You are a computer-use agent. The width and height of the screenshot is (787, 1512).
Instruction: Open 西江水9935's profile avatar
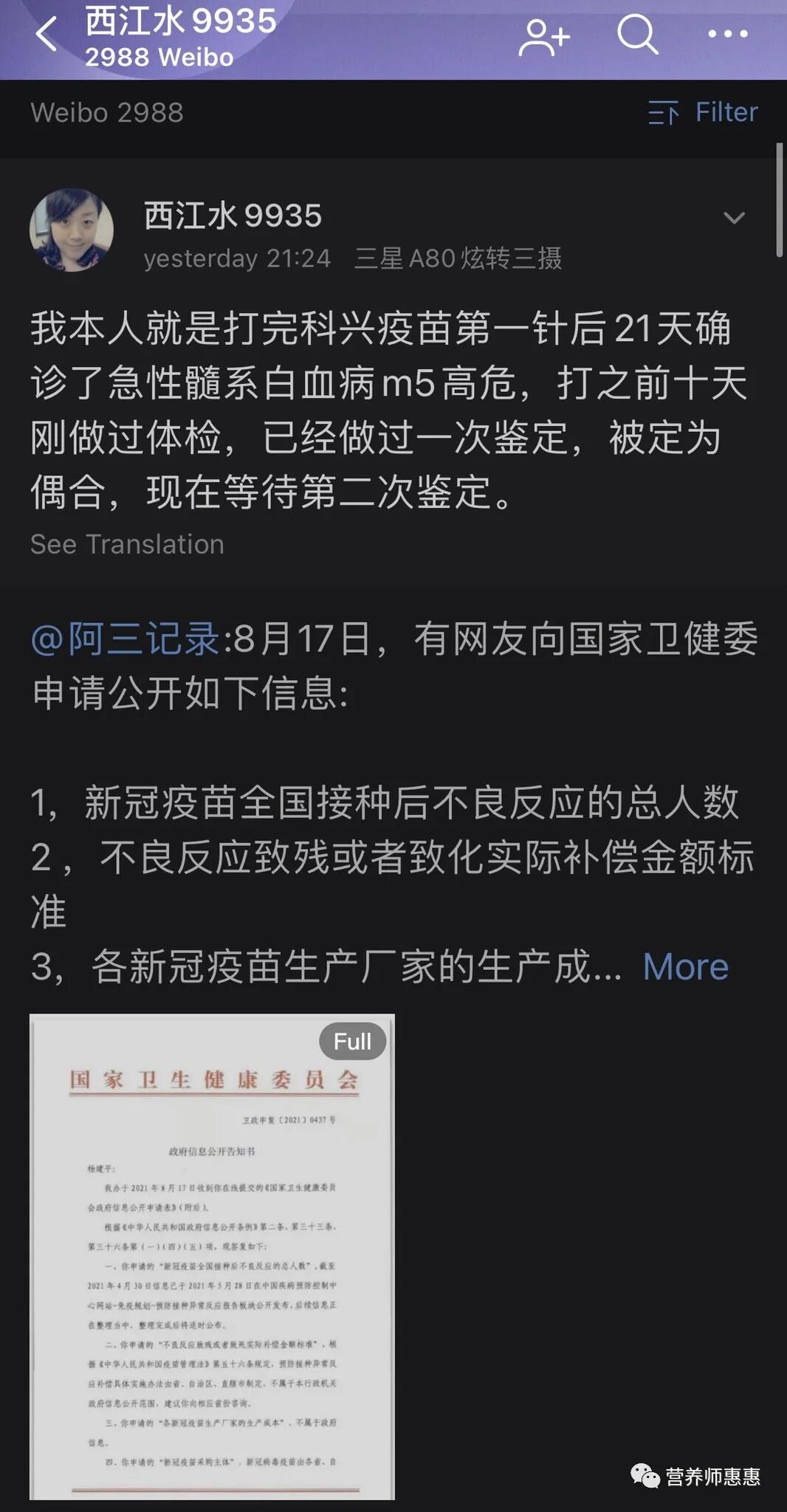[x=72, y=230]
